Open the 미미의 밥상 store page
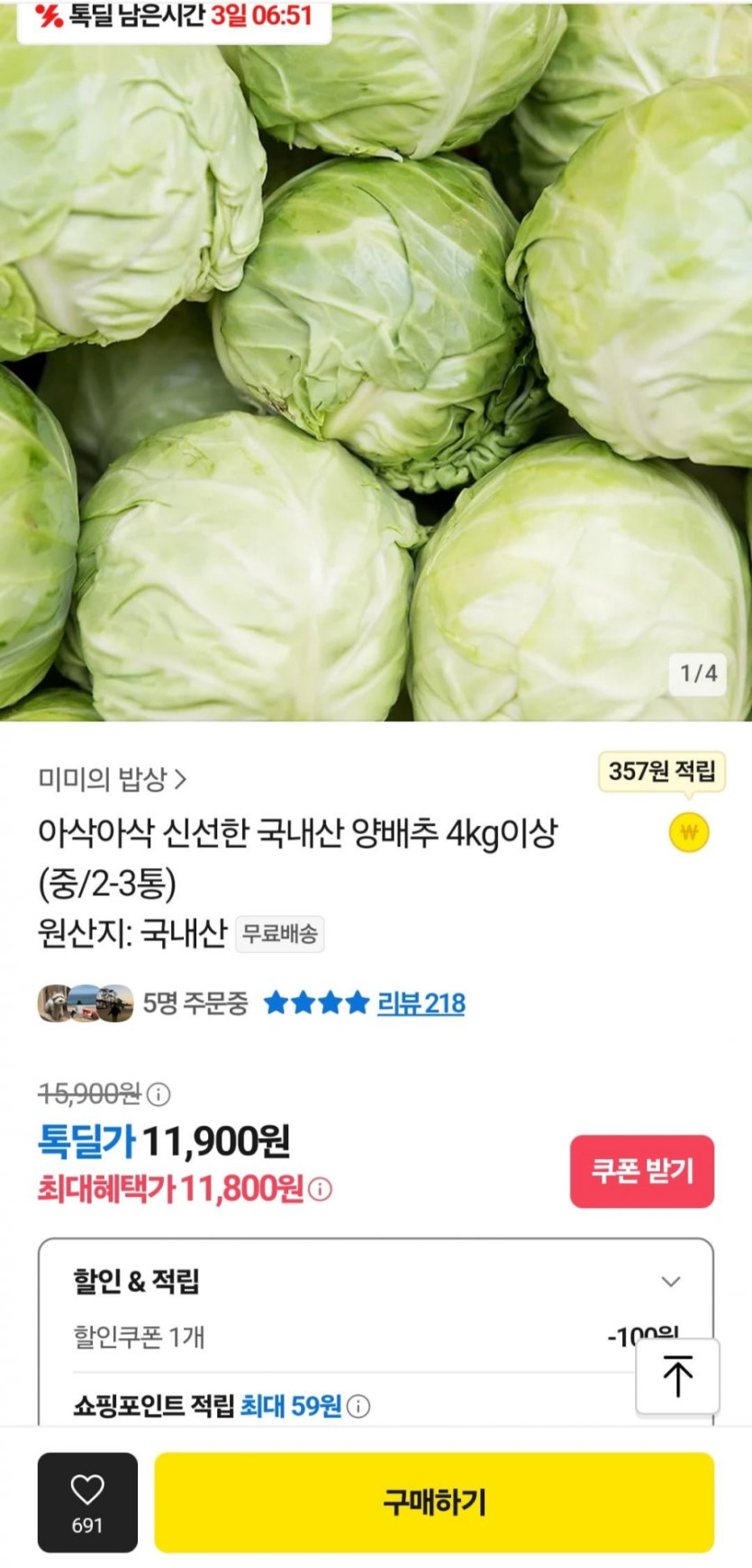The image size is (752, 1568). (112, 779)
